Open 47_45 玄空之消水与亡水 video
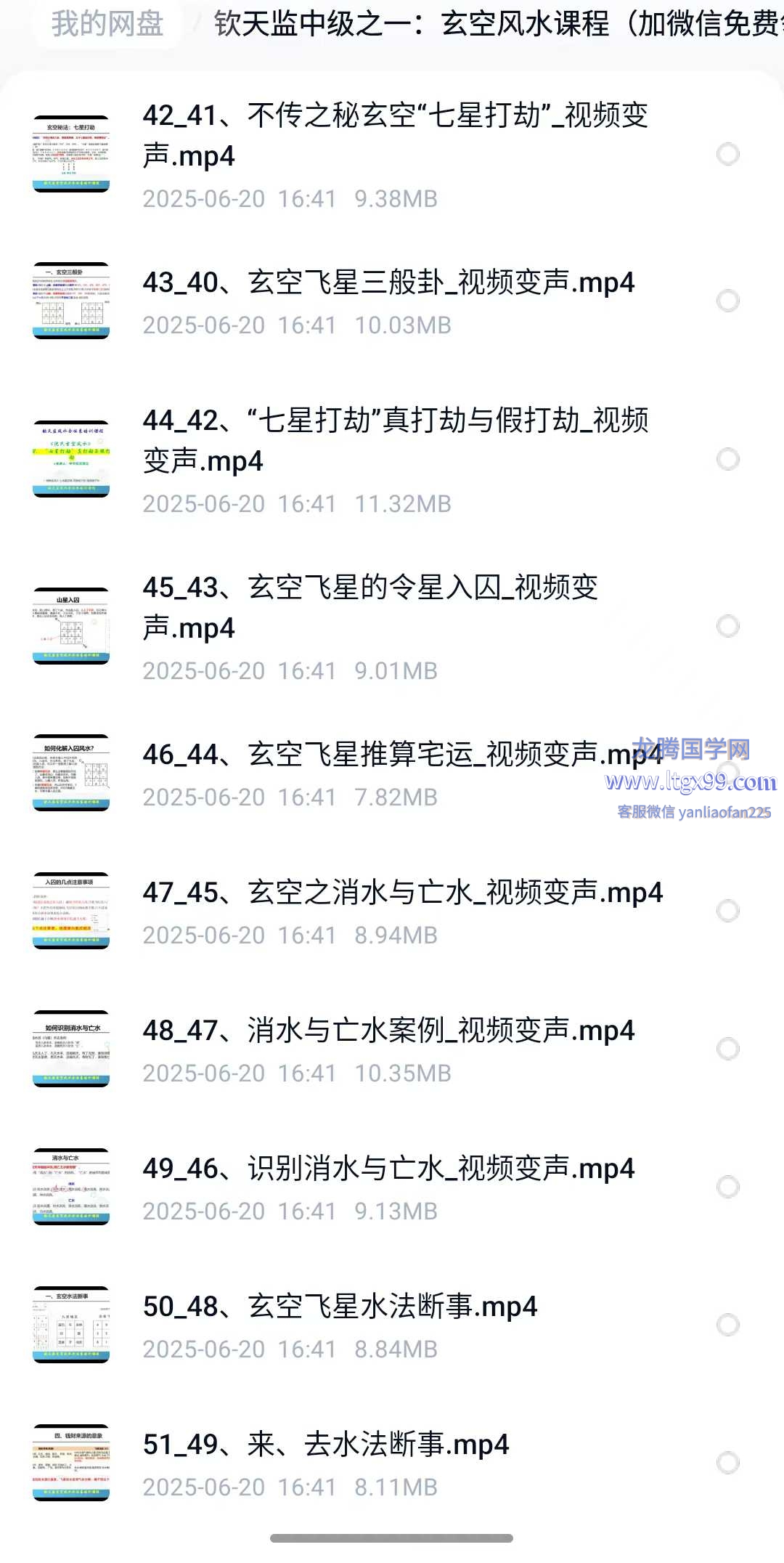Viewport: 784px width, 1563px height. coord(402,893)
